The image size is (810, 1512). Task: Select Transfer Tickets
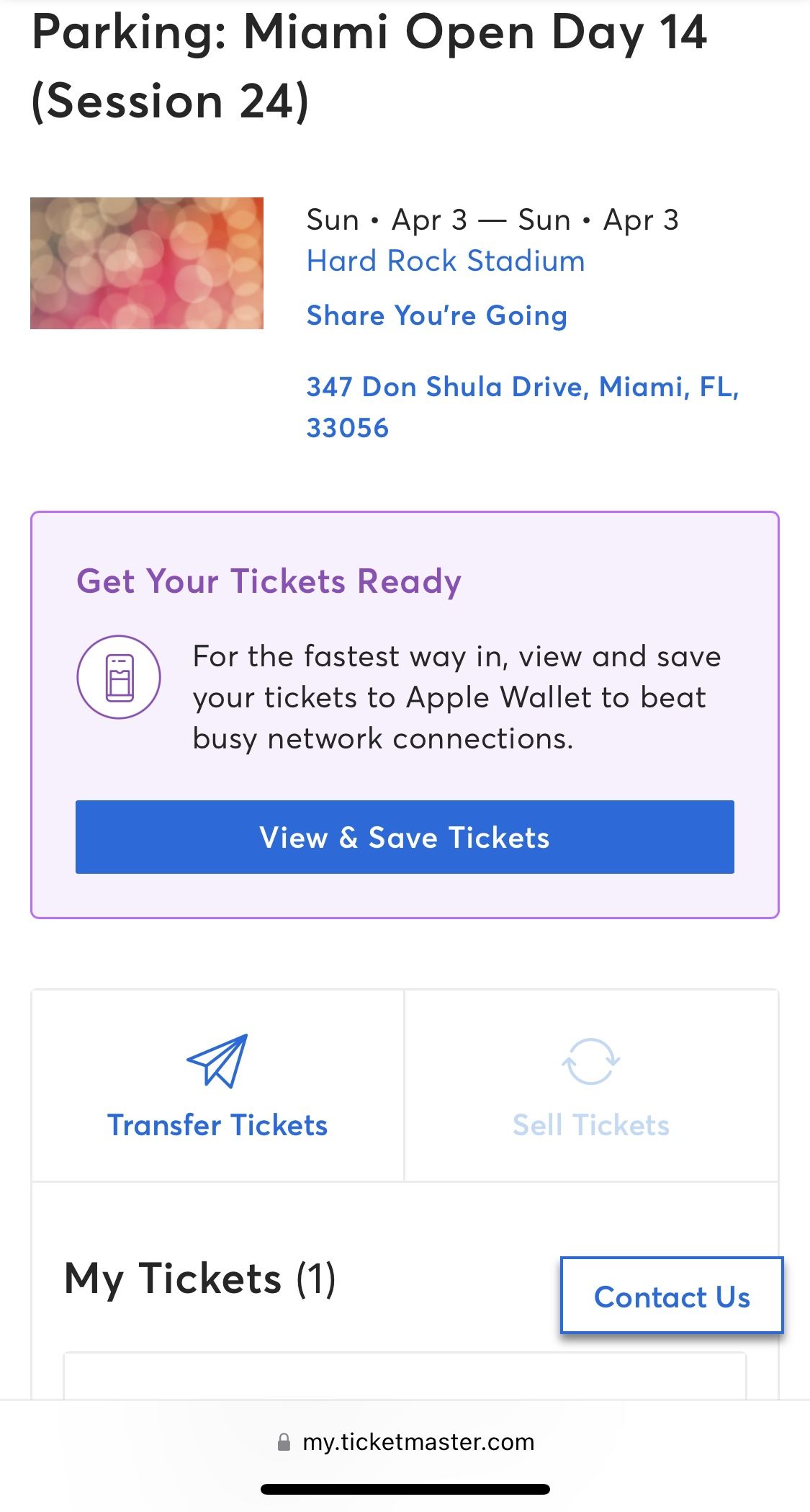(217, 1124)
